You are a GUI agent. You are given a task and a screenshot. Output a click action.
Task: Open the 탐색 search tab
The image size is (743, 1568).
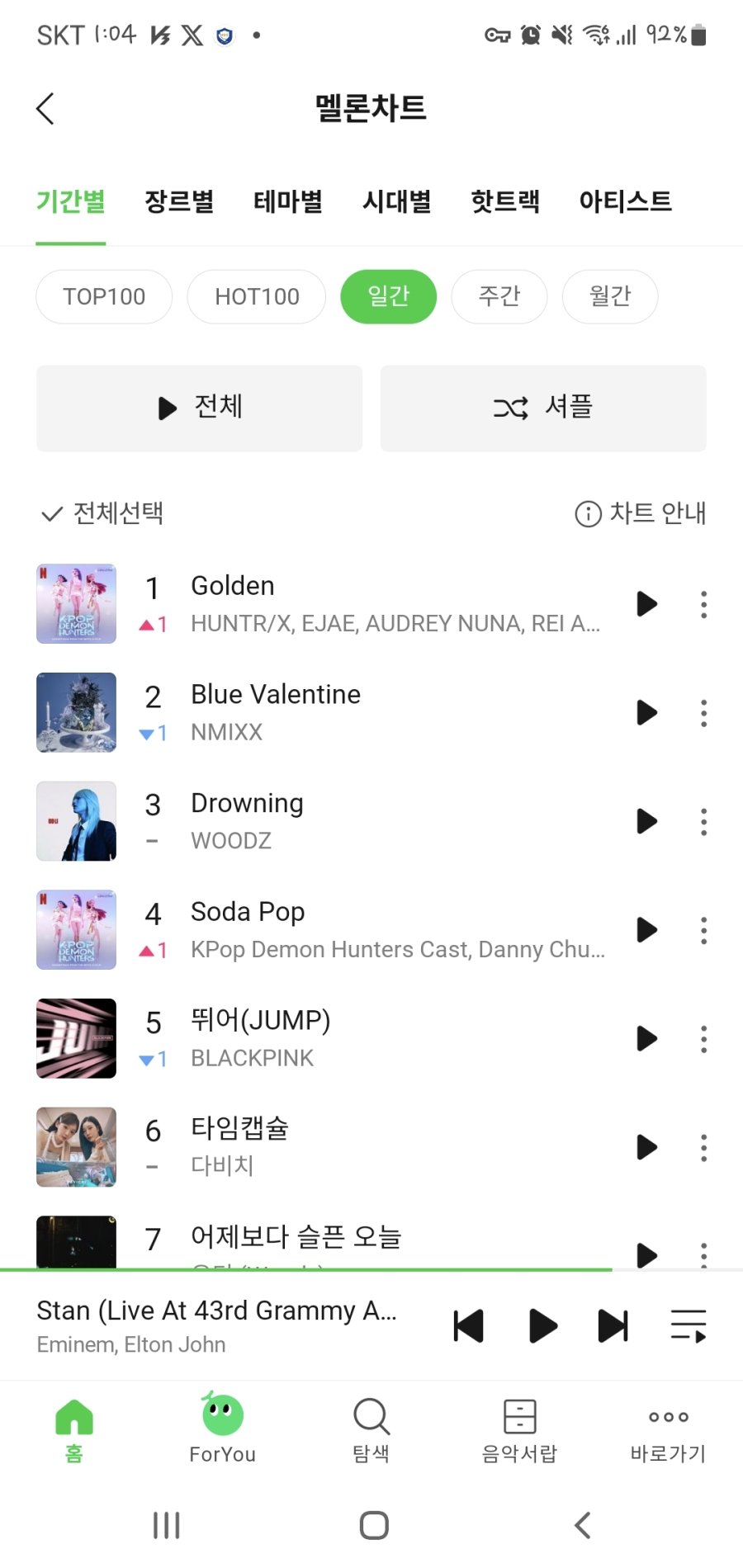(x=371, y=1428)
